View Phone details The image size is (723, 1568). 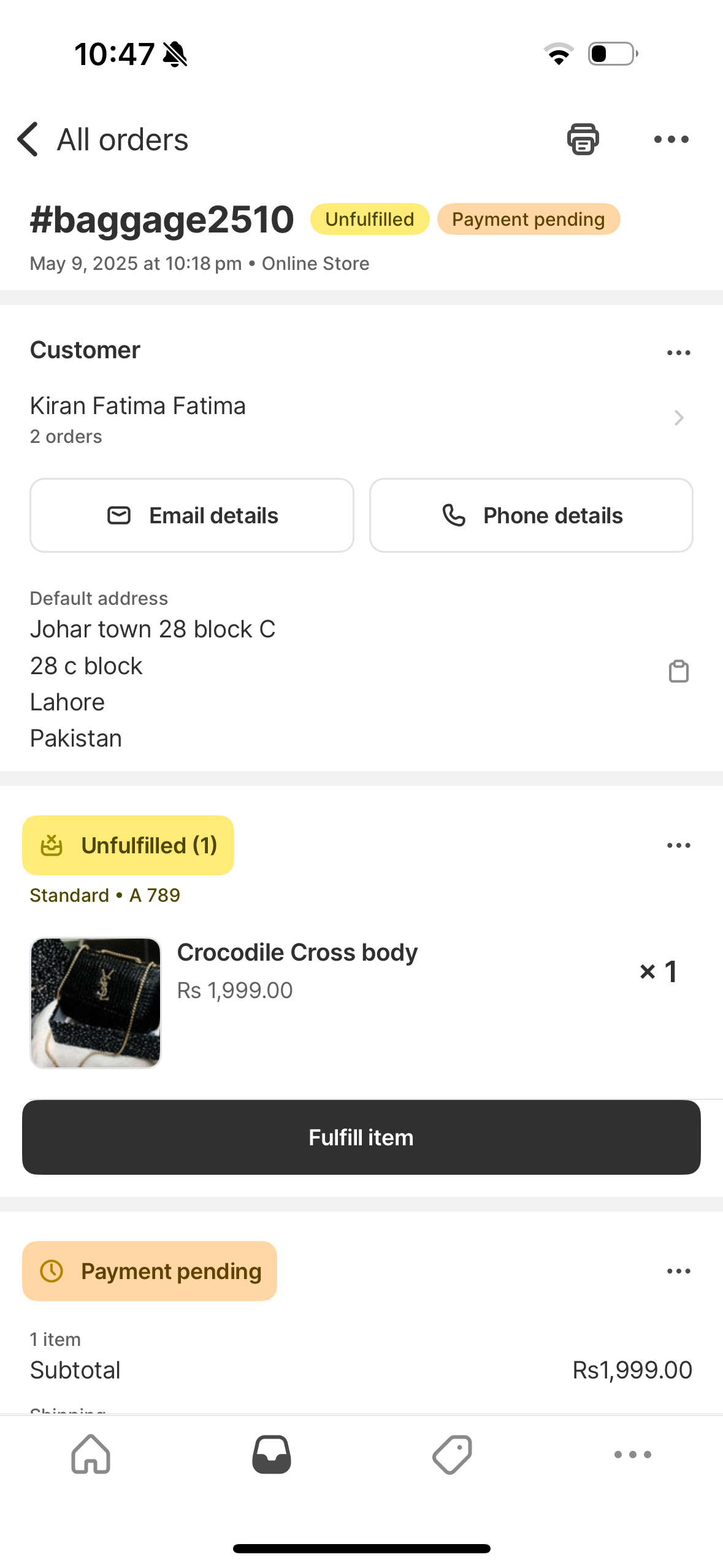point(531,515)
